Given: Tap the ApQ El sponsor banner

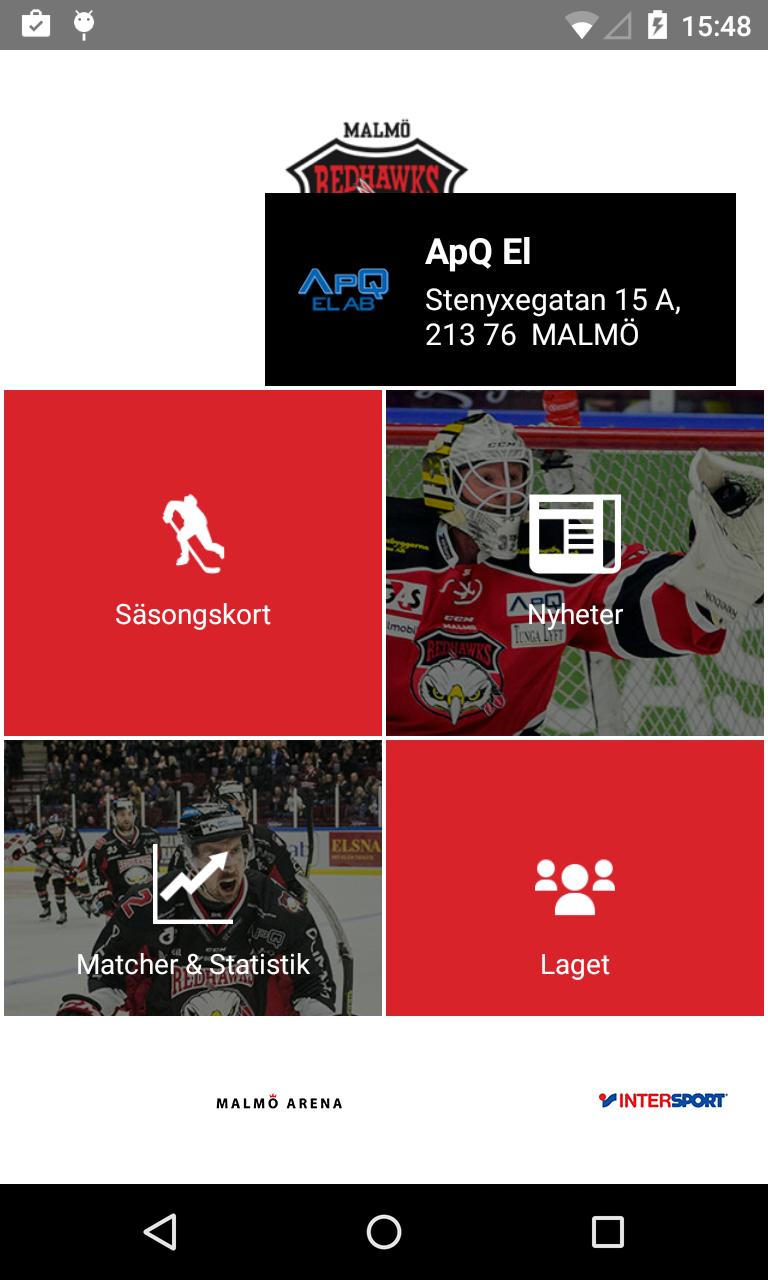Looking at the screenshot, I should [500, 289].
